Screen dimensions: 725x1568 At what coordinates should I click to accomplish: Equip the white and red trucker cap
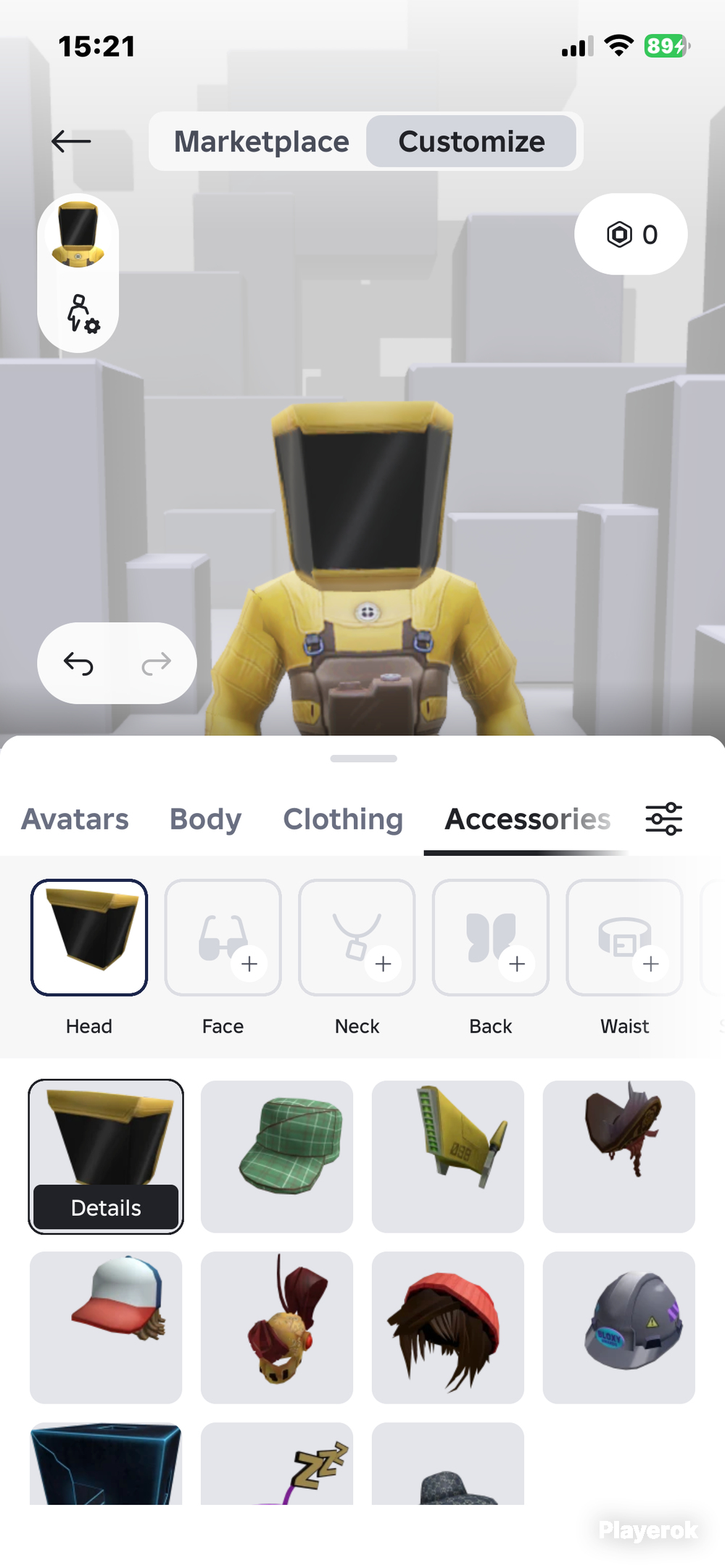(106, 1327)
